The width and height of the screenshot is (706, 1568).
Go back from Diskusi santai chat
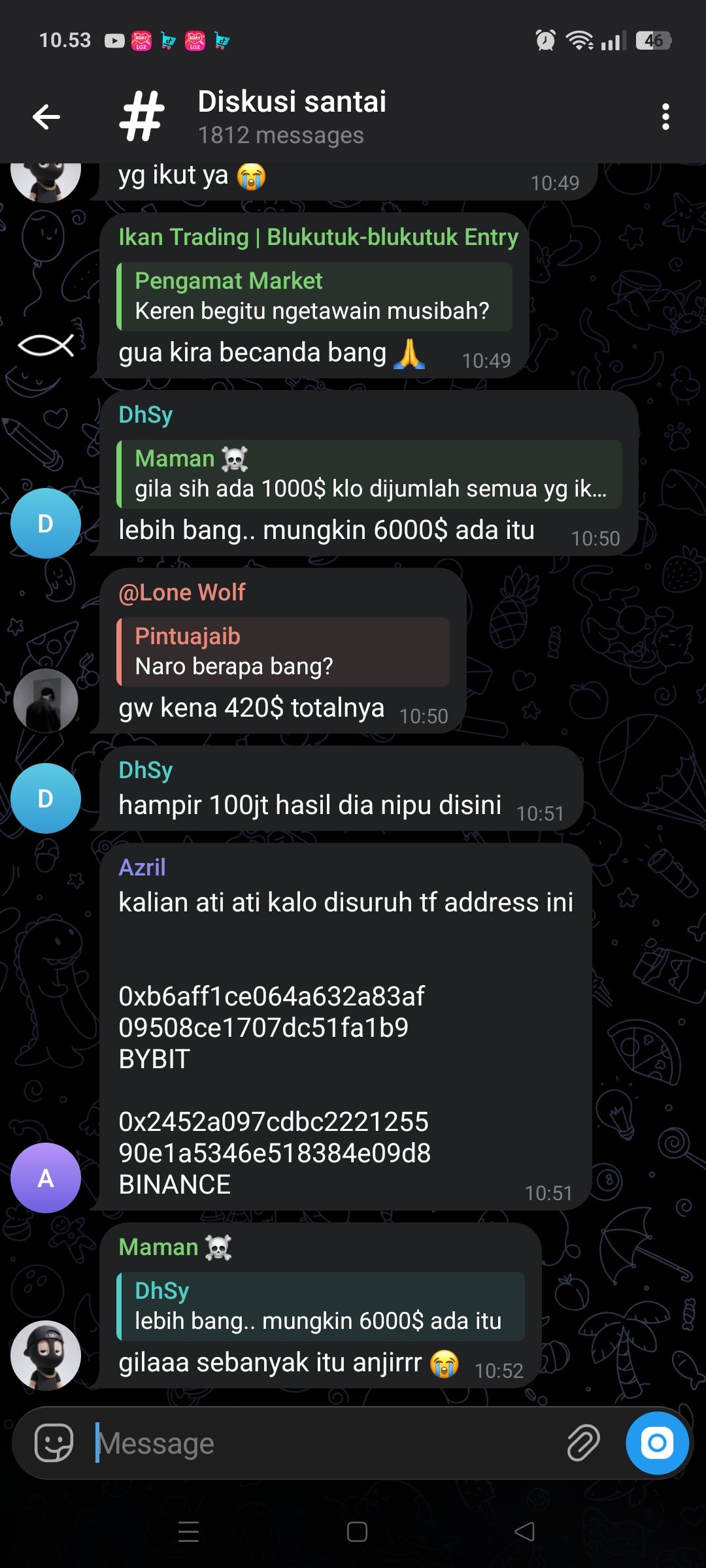pos(46,118)
